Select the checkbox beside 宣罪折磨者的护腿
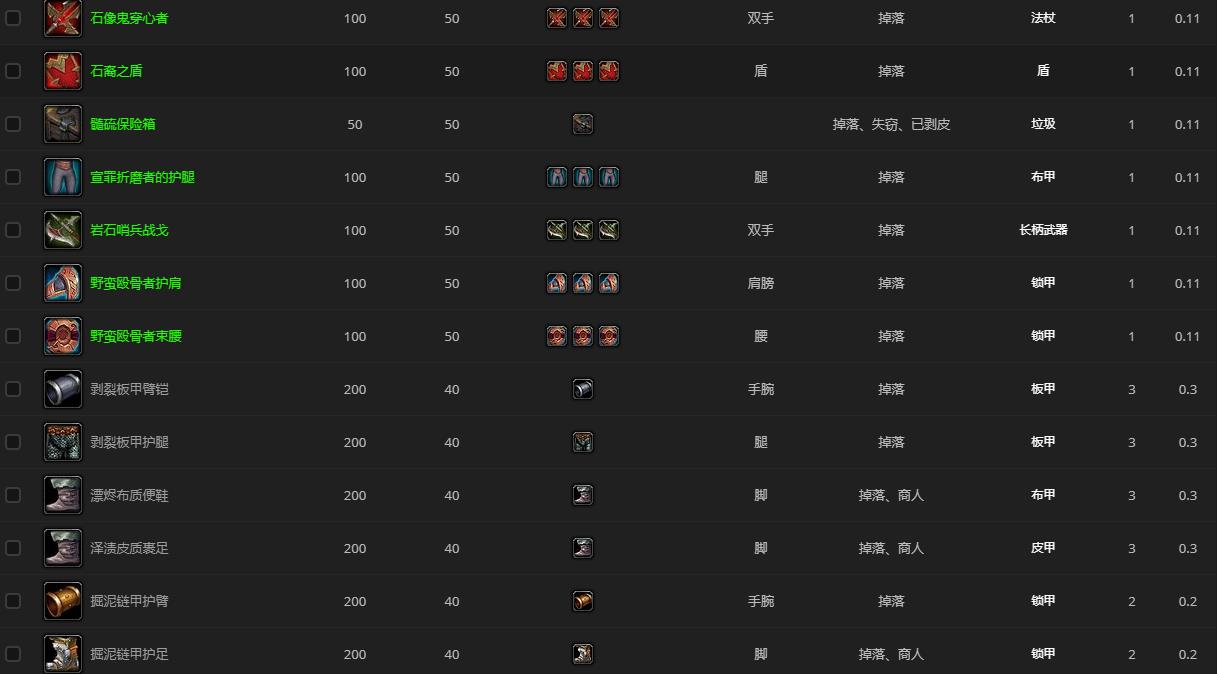 (x=13, y=177)
